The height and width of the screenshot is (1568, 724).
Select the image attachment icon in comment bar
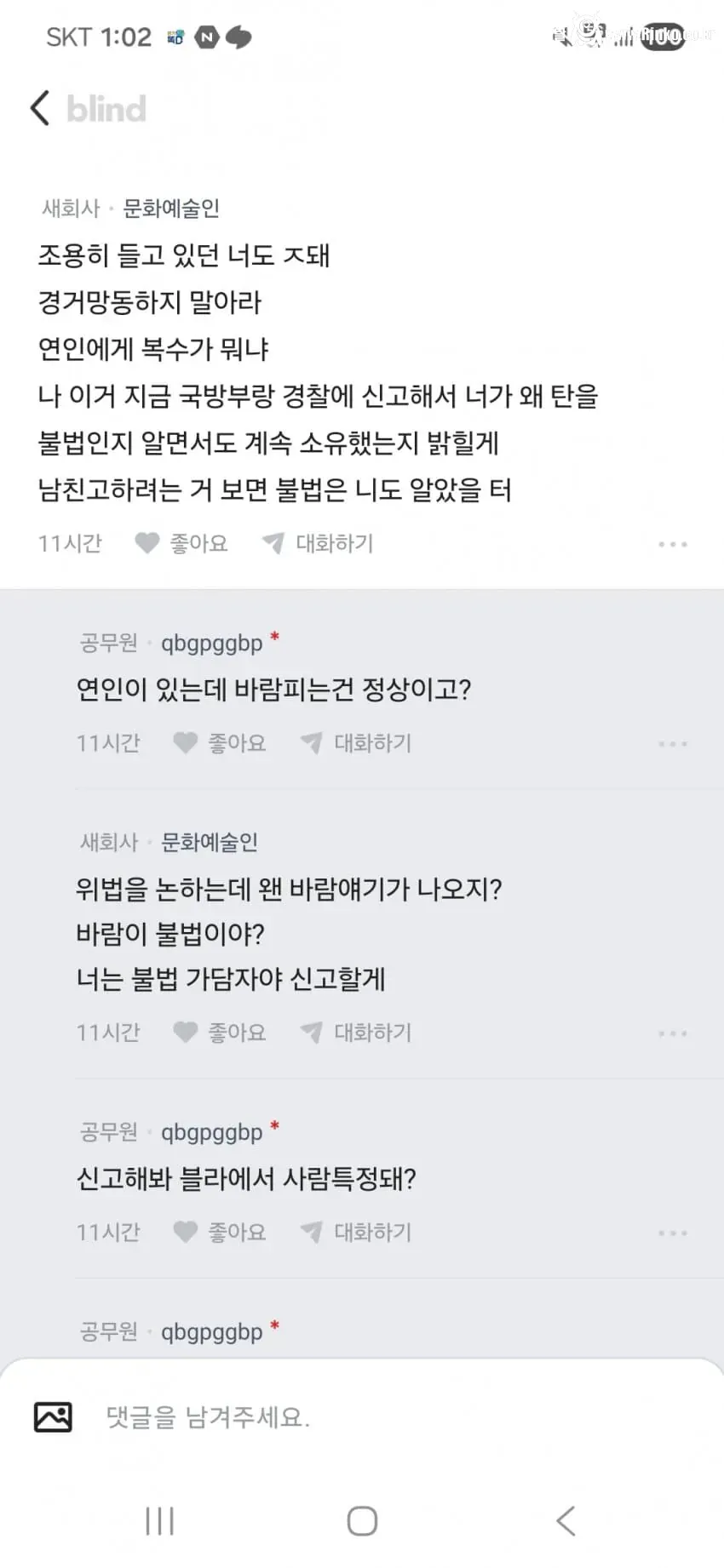pyautogui.click(x=54, y=1416)
